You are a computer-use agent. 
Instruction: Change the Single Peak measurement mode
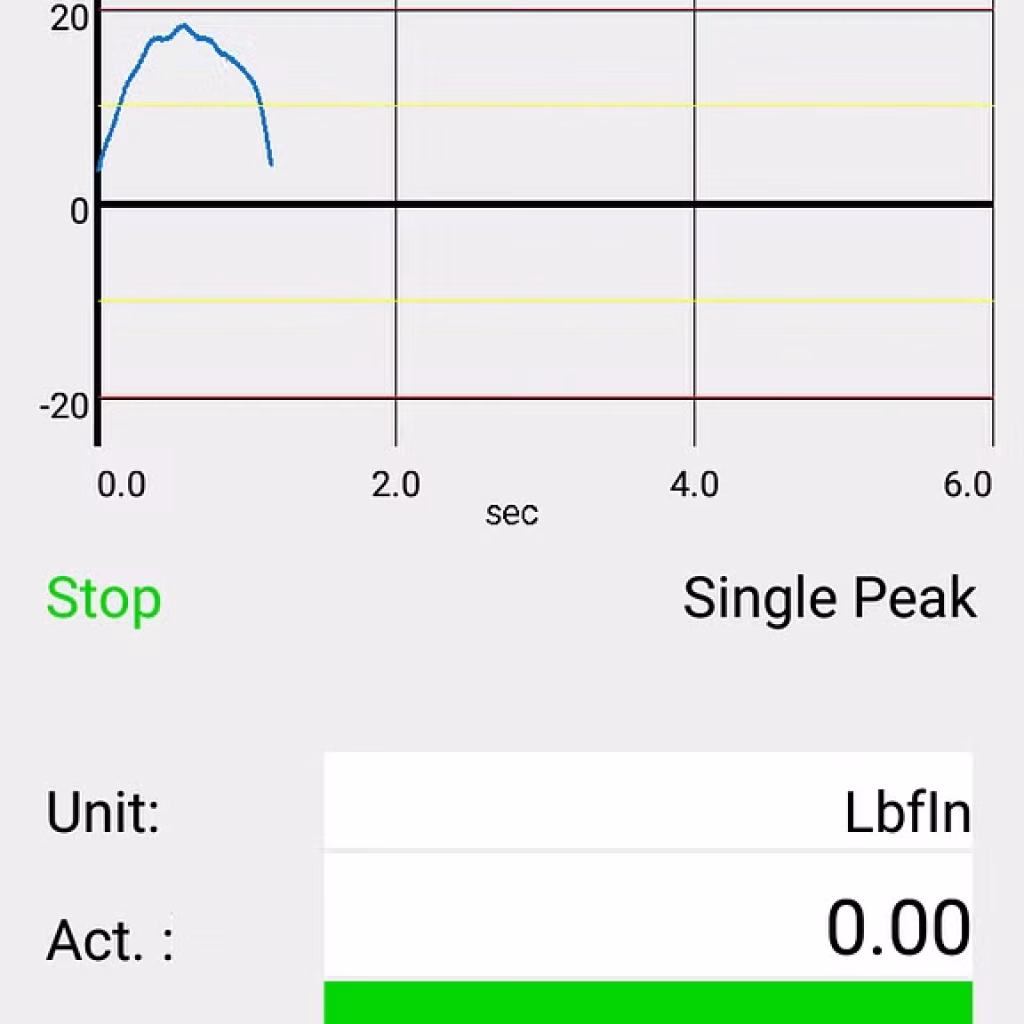point(829,599)
